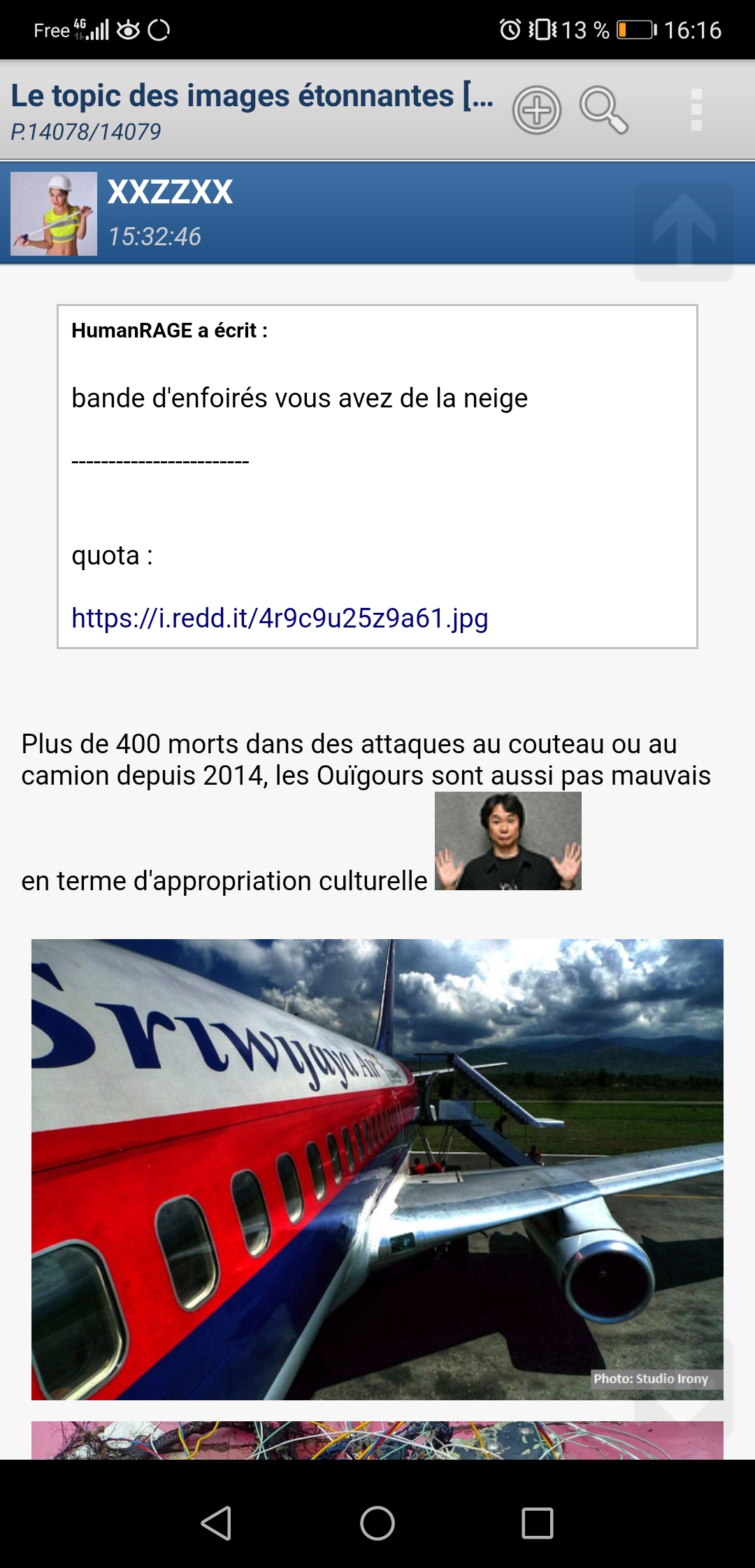
Task: Jump to the top with the up arrow
Action: 684,231
